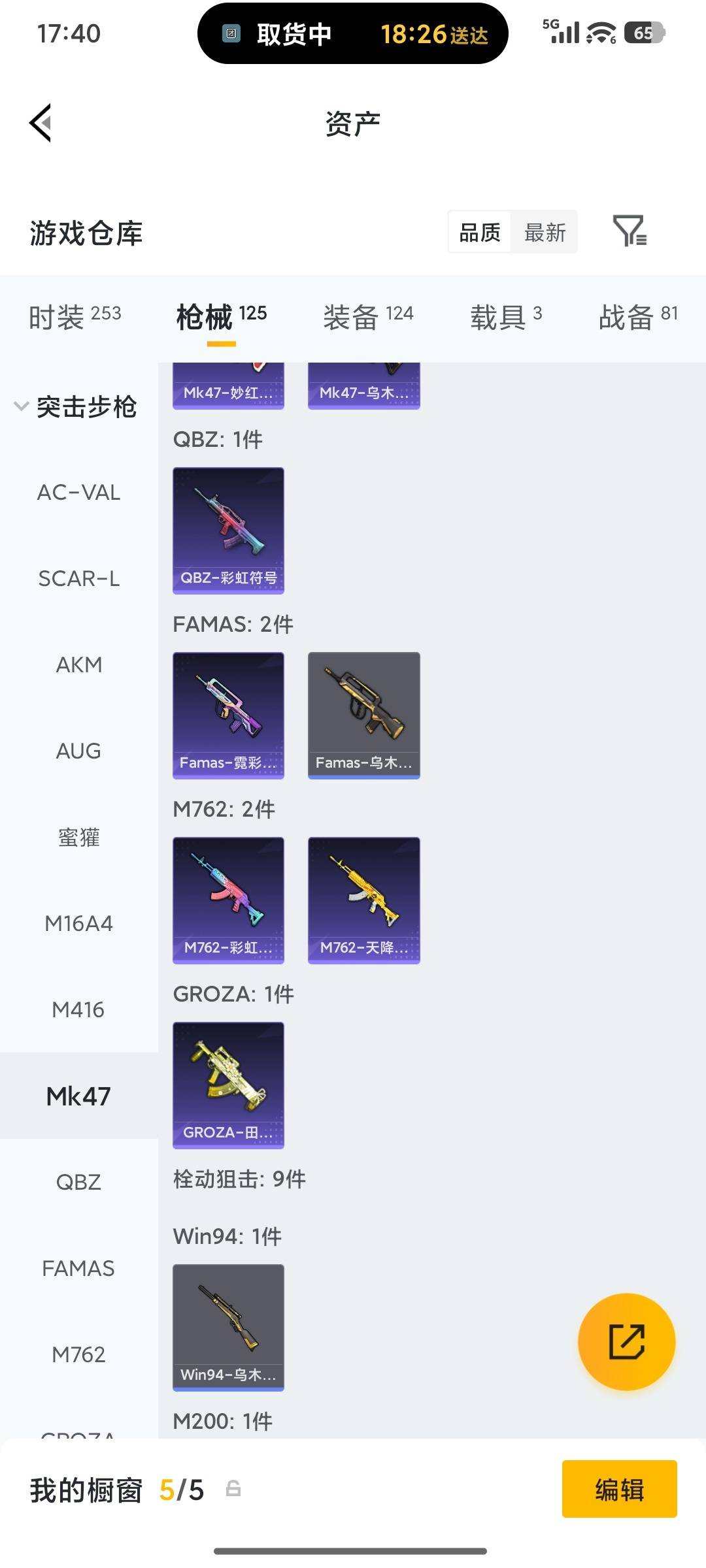Tap the 编辑 button for 我的橱窗
The image size is (706, 1568).
619,1489
